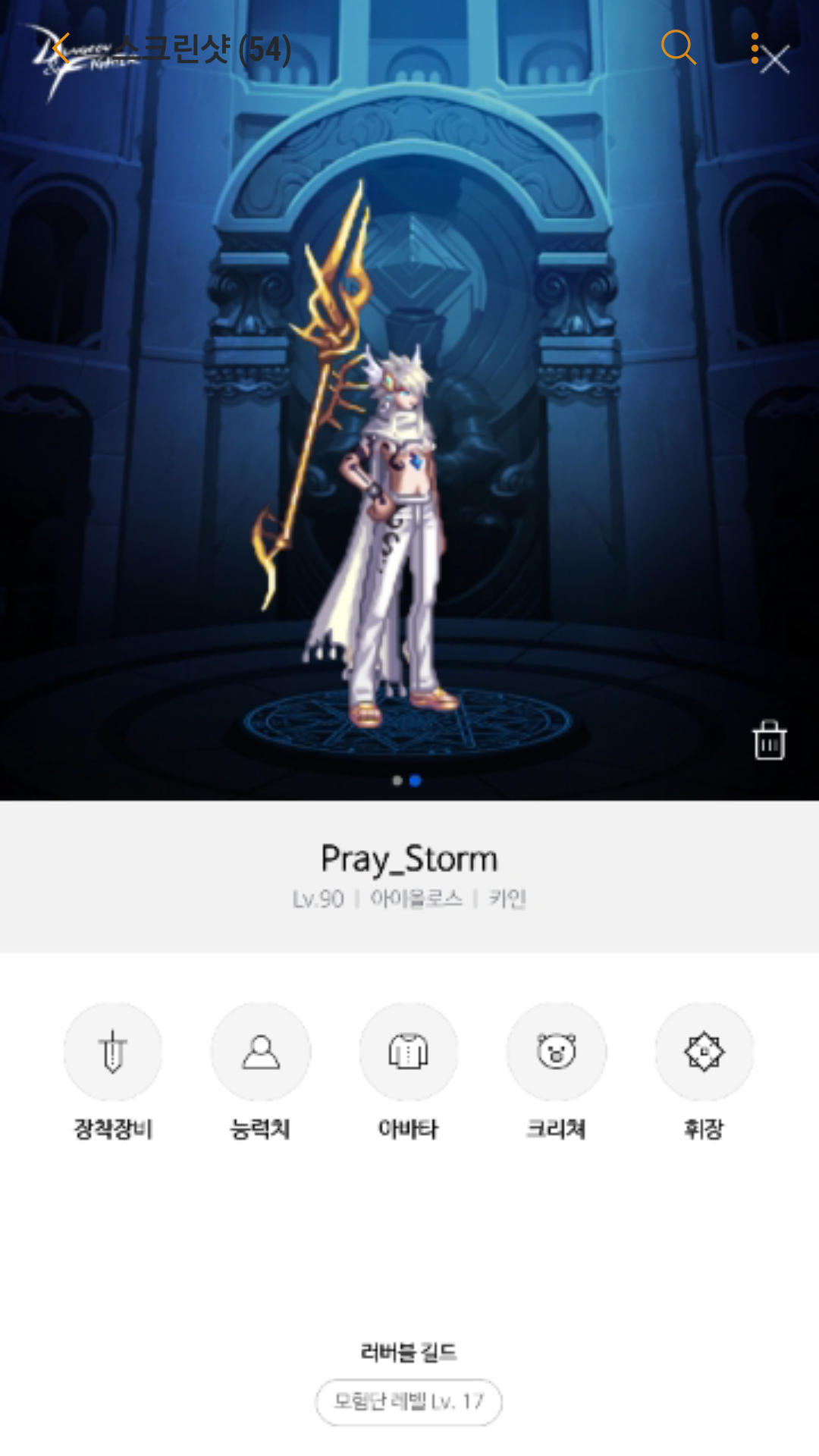Close the character view with the X
Image resolution: width=819 pixels, height=1456 pixels.
(776, 60)
